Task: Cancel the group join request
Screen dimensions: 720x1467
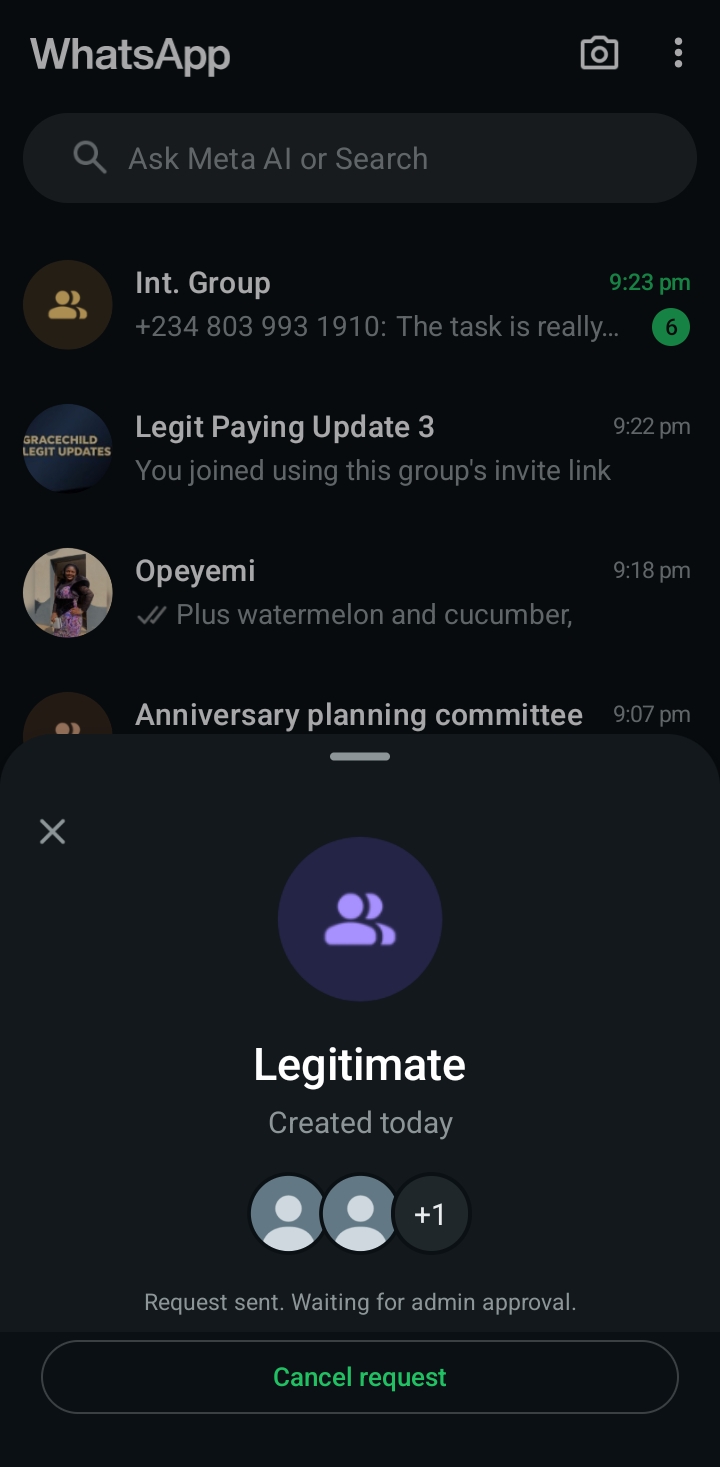Action: (360, 1377)
